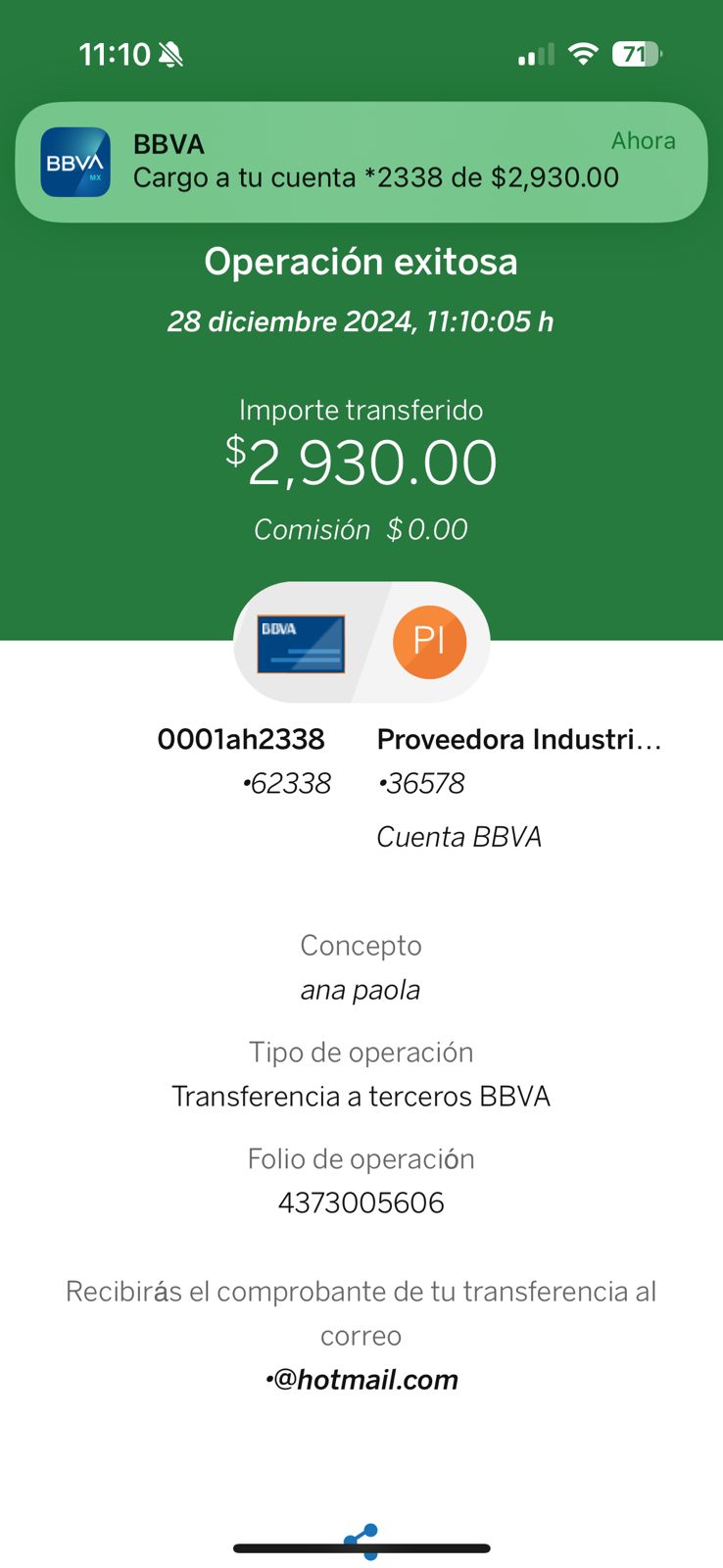Image resolution: width=723 pixels, height=1568 pixels.
Task: Share the transfer receipt
Action: (x=361, y=1542)
